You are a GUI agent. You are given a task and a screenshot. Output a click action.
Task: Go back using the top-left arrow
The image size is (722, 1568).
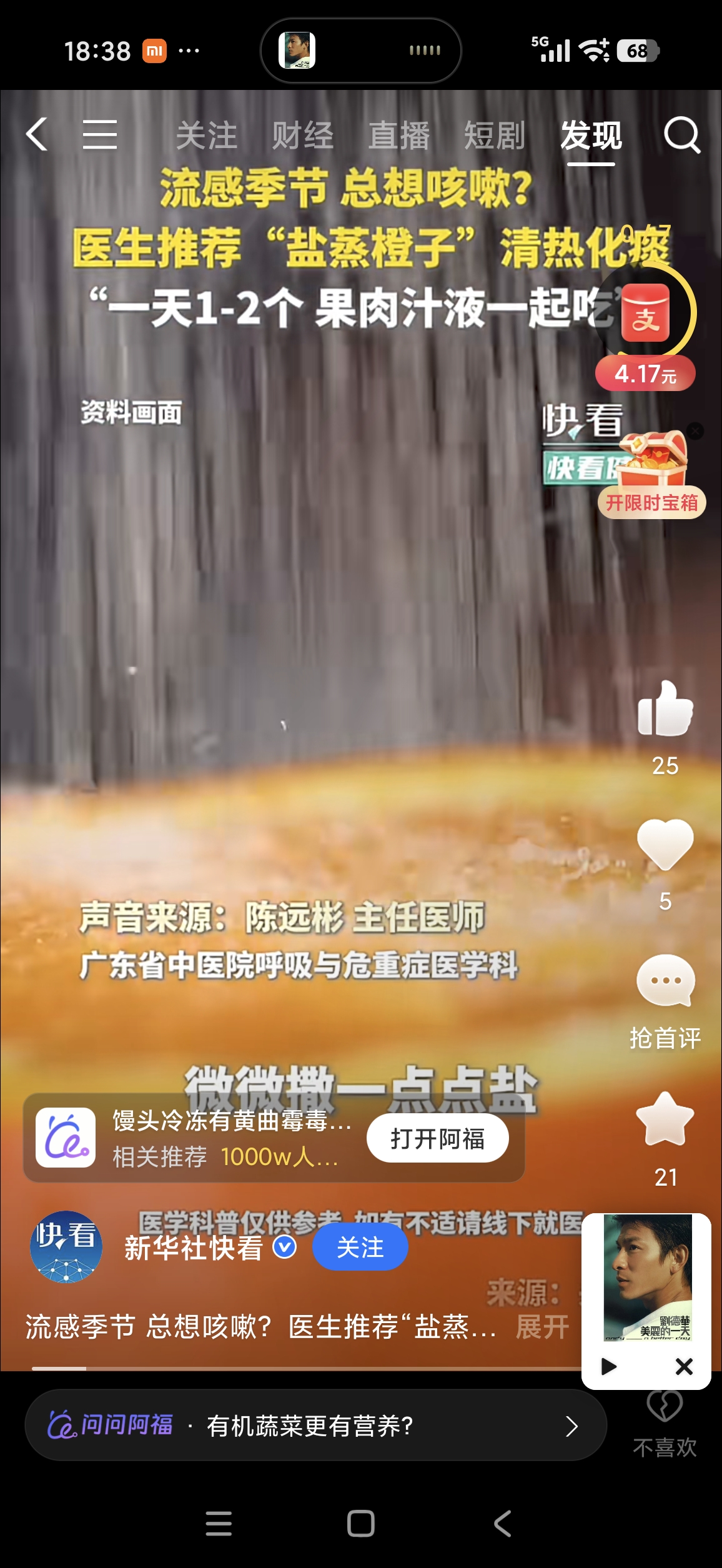[37, 134]
